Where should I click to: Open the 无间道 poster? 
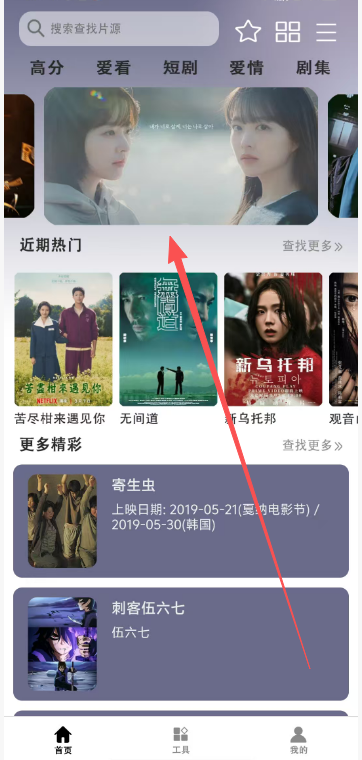168,339
